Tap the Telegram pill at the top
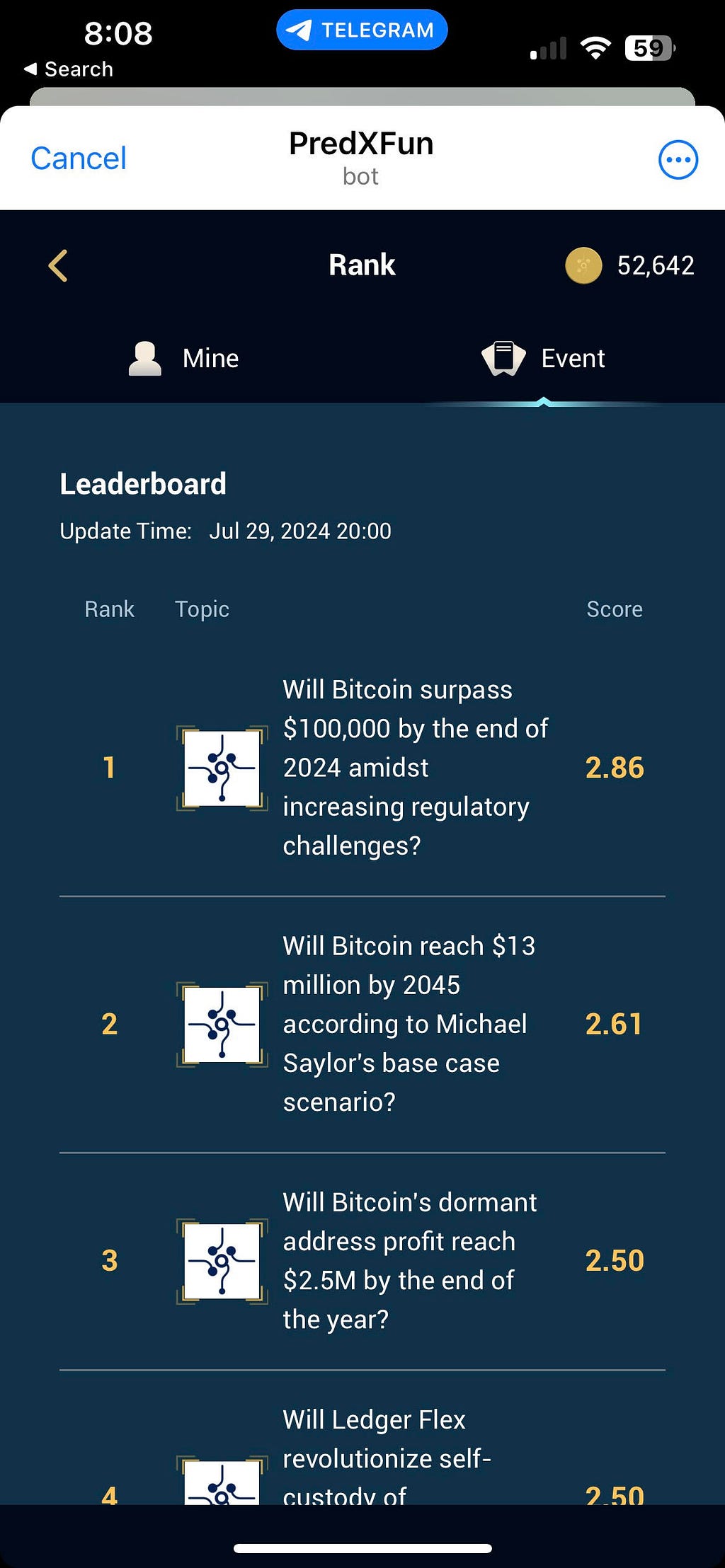Image resolution: width=725 pixels, height=1568 pixels. click(362, 30)
